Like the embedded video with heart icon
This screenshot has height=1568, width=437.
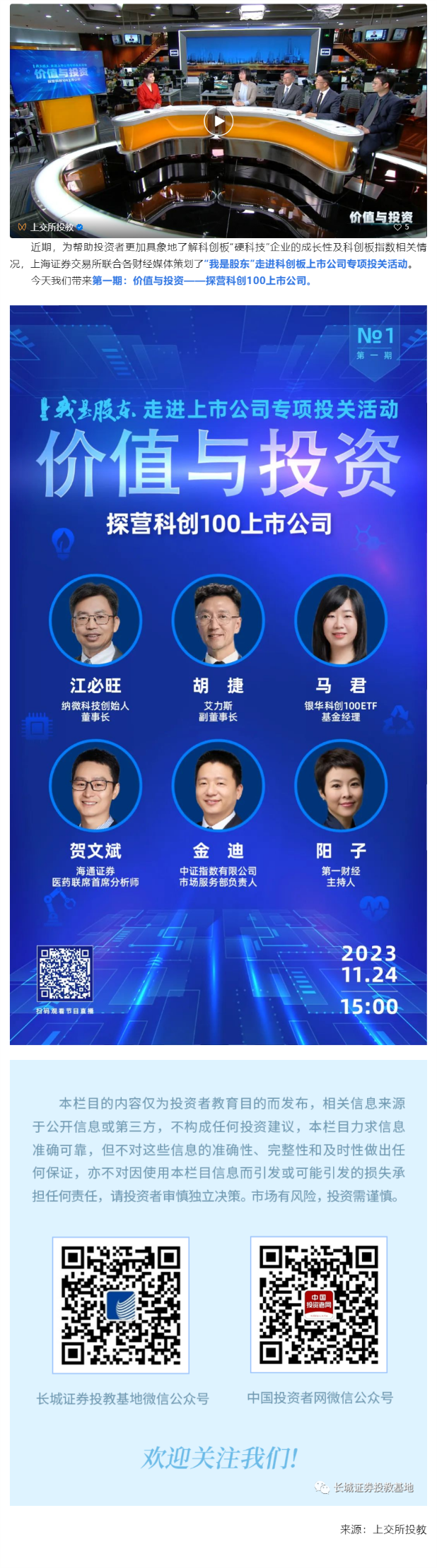(x=398, y=227)
